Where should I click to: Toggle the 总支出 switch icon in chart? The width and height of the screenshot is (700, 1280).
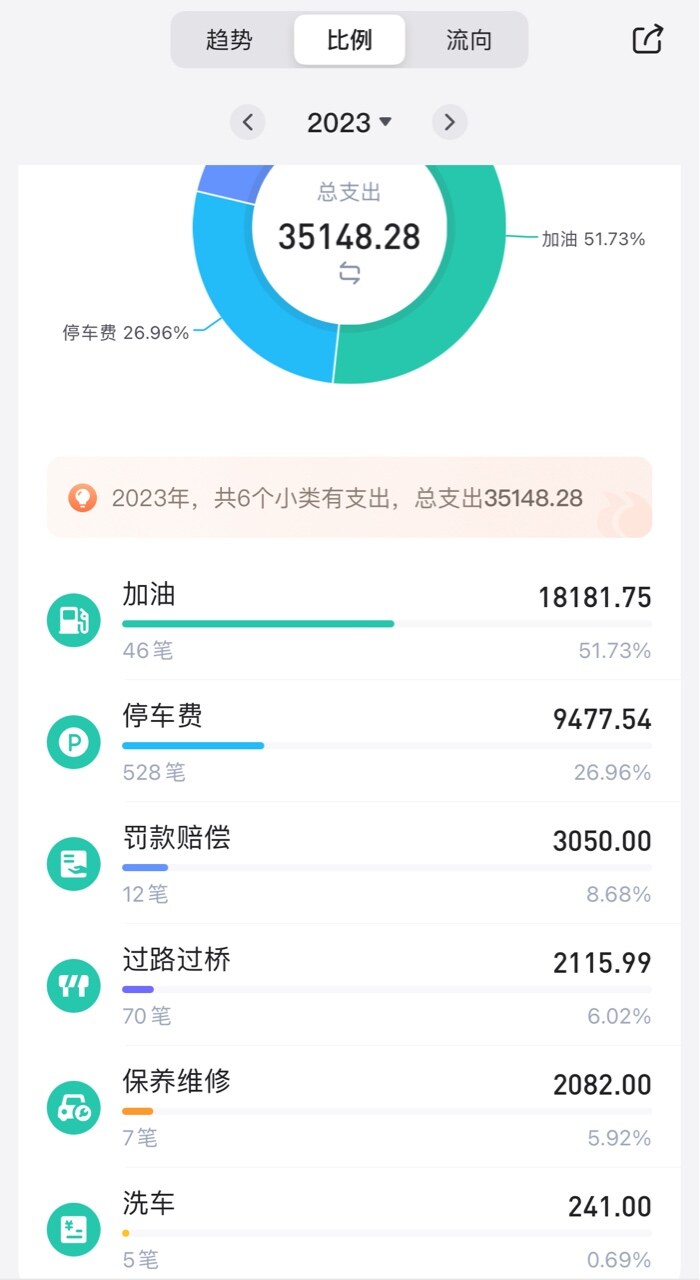tap(349, 273)
